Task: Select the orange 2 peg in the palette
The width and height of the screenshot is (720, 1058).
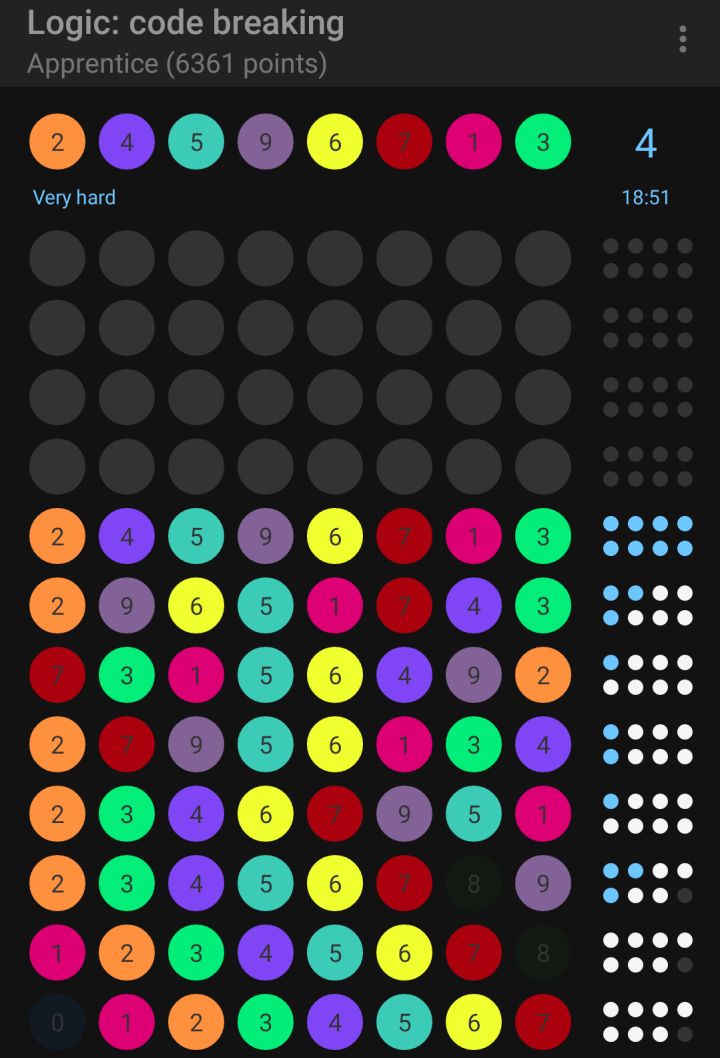Action: pyautogui.click(x=57, y=141)
